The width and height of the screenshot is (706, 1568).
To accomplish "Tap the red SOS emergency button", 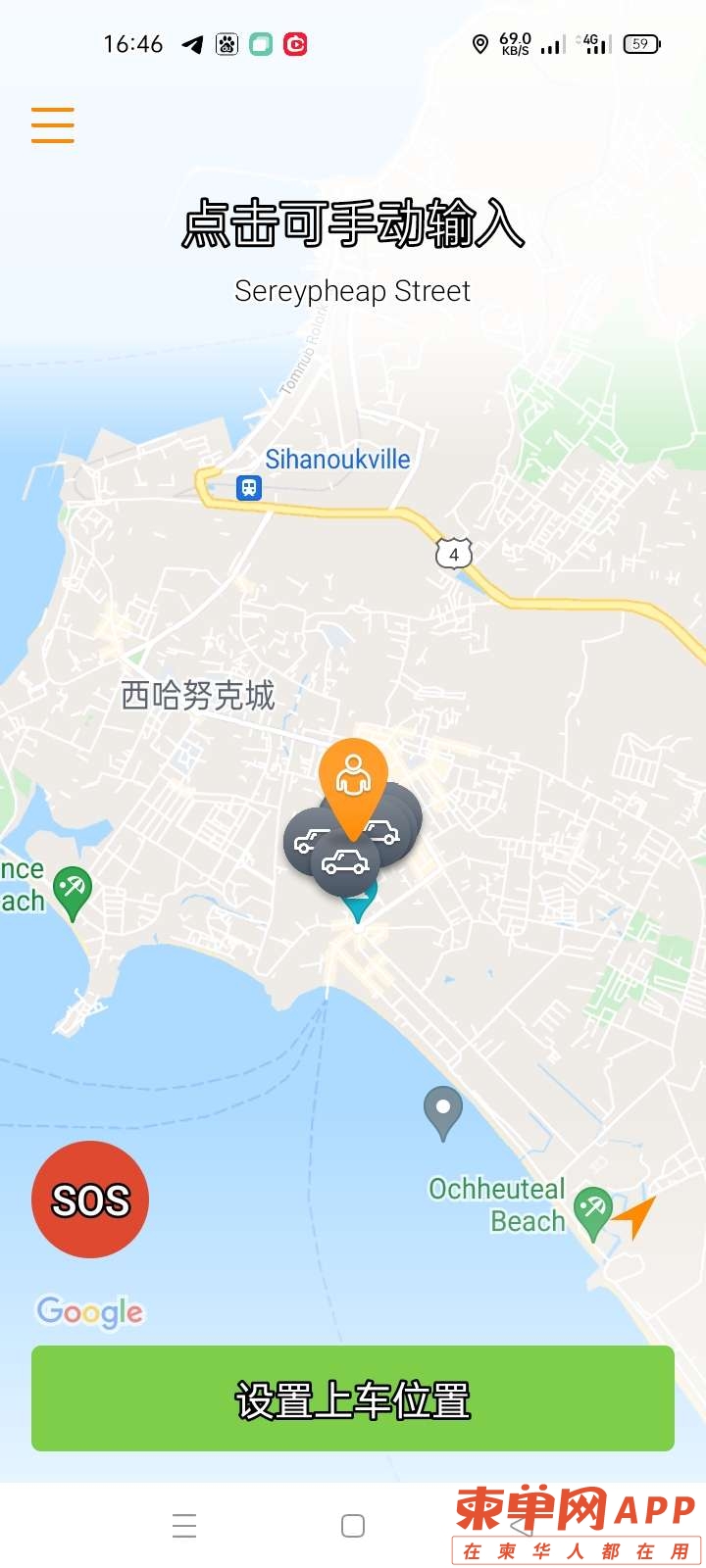I will [x=90, y=1200].
